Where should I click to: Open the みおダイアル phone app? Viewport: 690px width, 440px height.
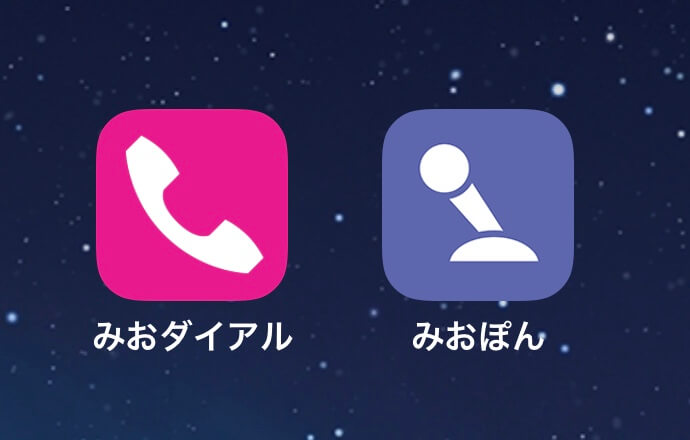[x=192, y=204]
